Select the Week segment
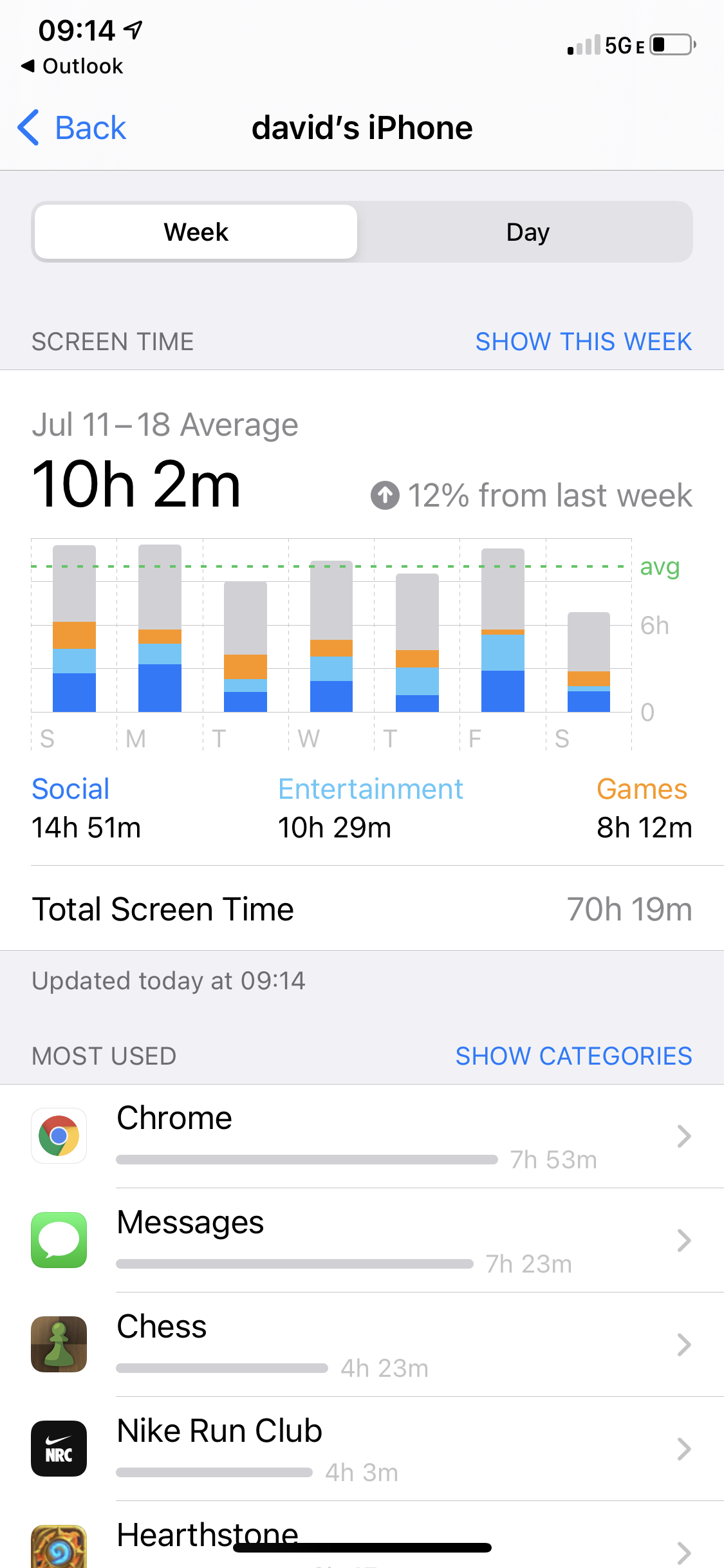 (x=196, y=232)
